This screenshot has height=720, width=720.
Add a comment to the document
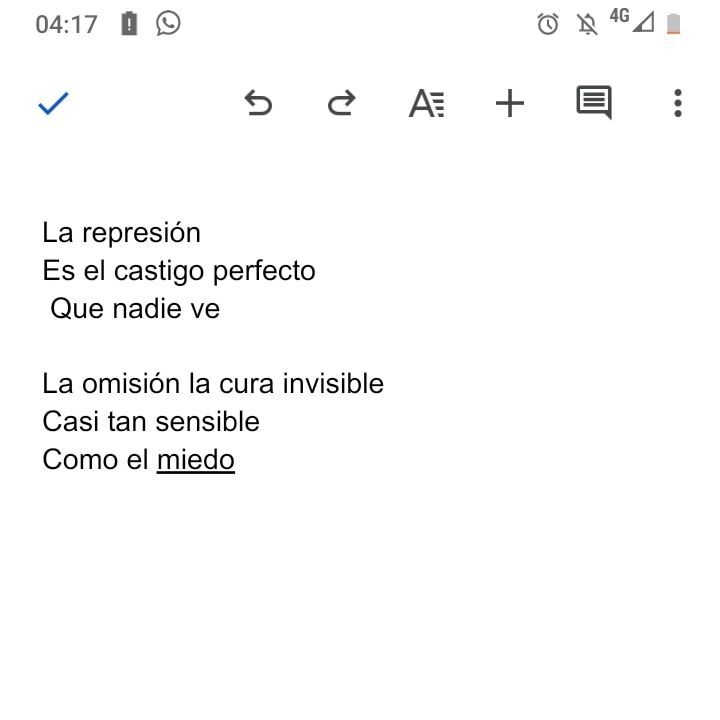[x=594, y=103]
